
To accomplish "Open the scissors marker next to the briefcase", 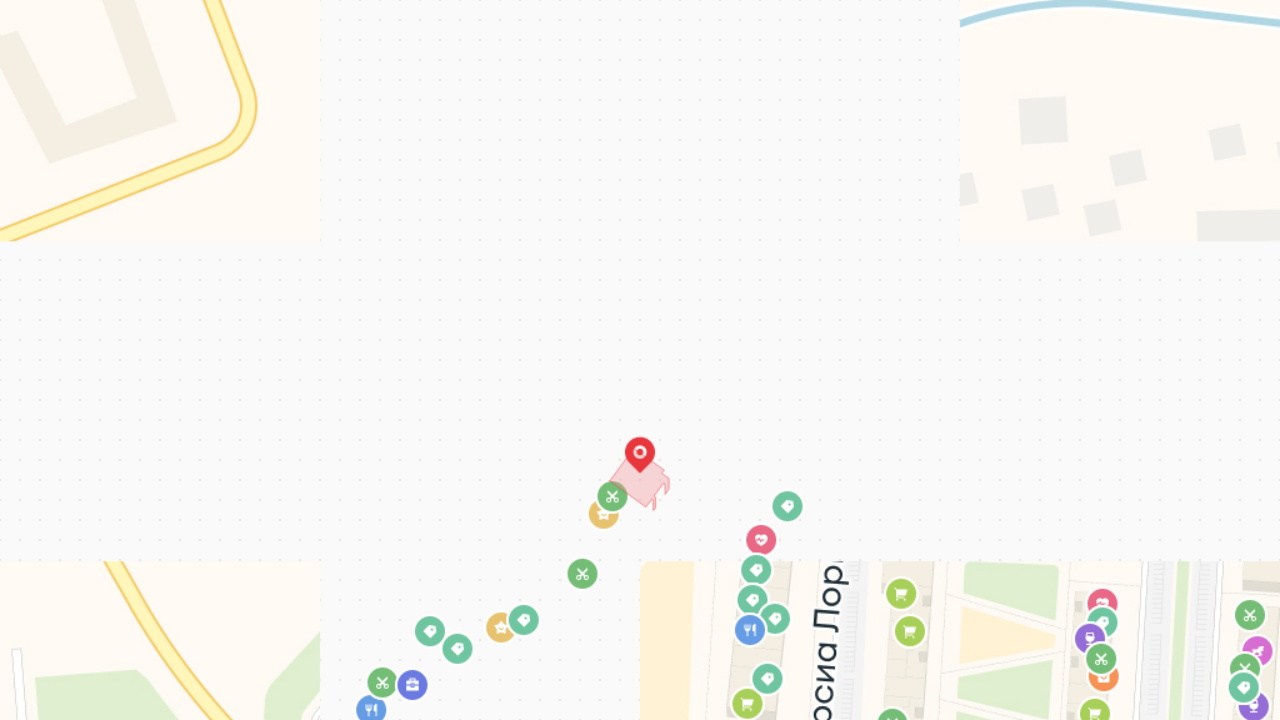I will pyautogui.click(x=382, y=683).
